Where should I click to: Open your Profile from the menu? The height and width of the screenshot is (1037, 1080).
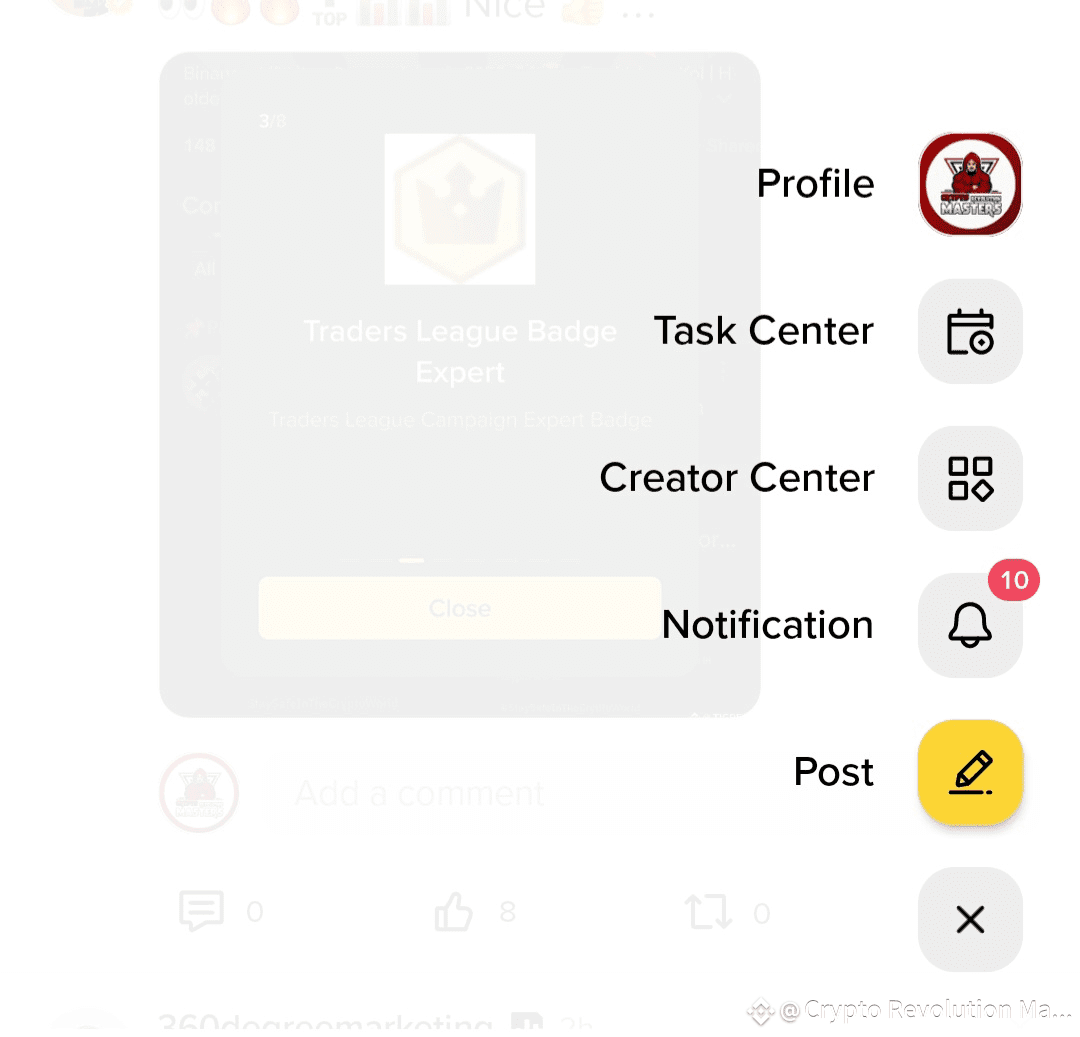tap(969, 185)
